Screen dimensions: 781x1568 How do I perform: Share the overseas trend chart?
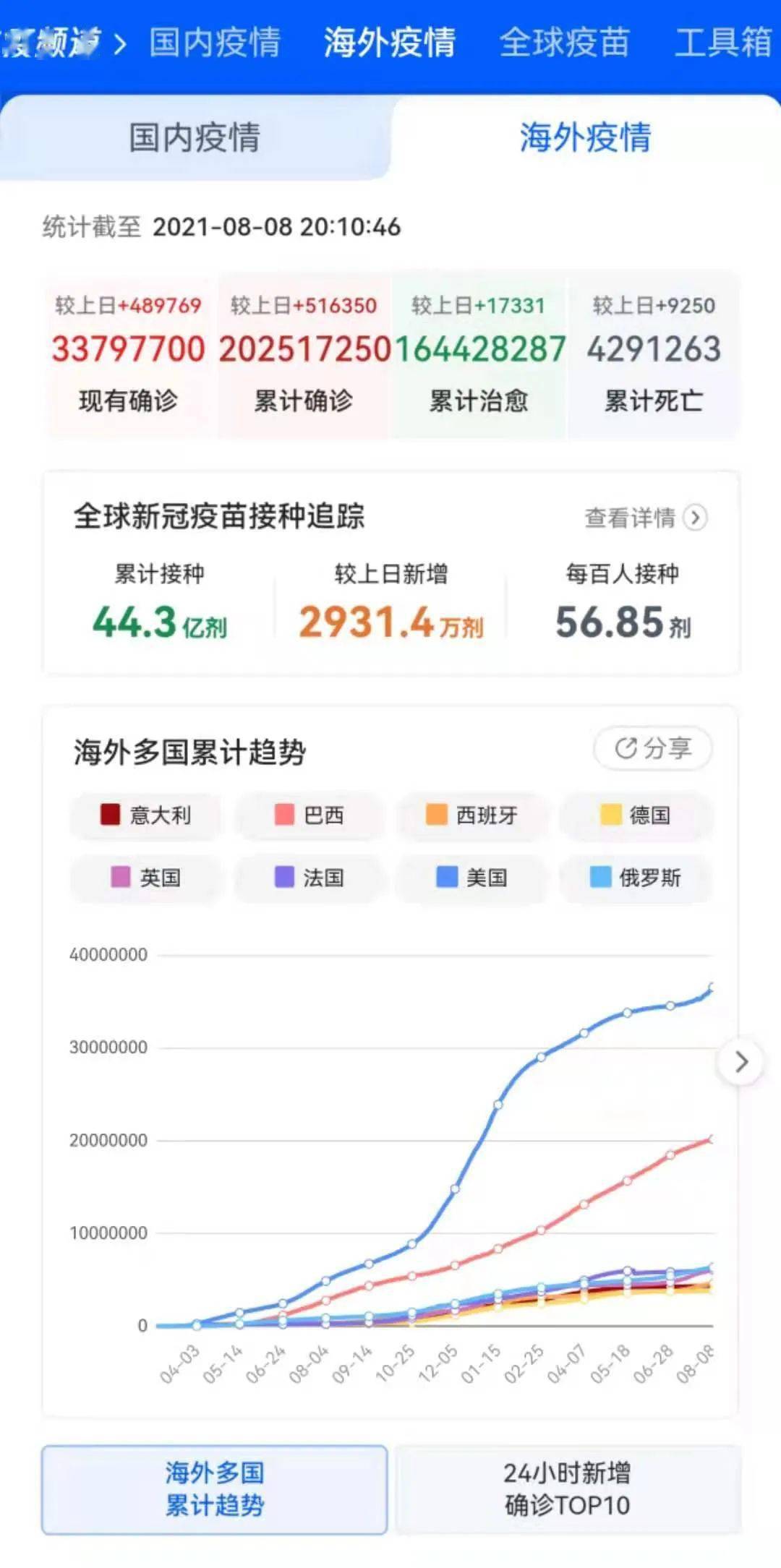(653, 748)
